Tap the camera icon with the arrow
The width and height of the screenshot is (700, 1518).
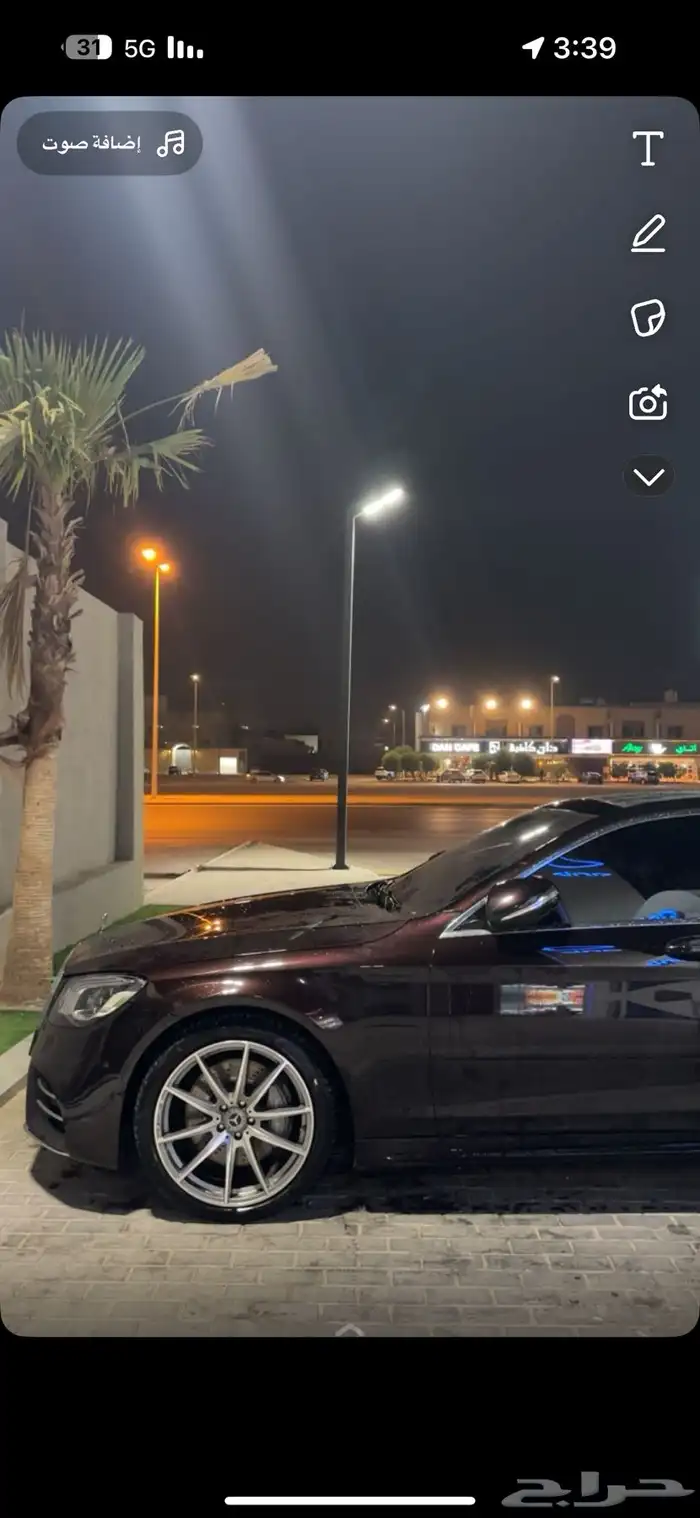648,403
